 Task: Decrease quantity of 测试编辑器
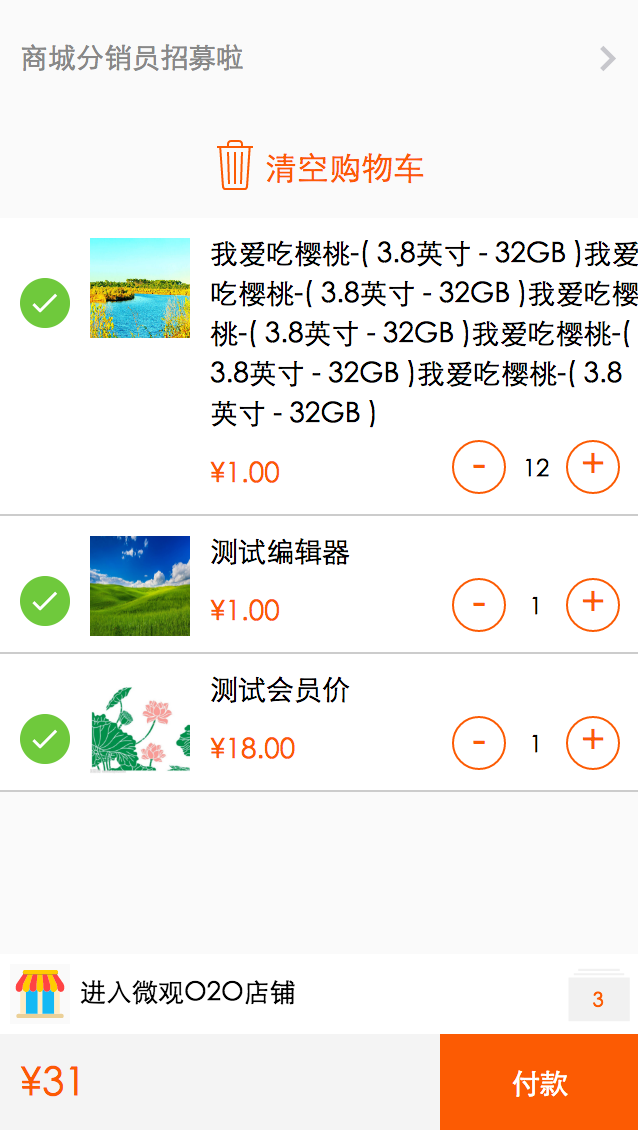479,605
